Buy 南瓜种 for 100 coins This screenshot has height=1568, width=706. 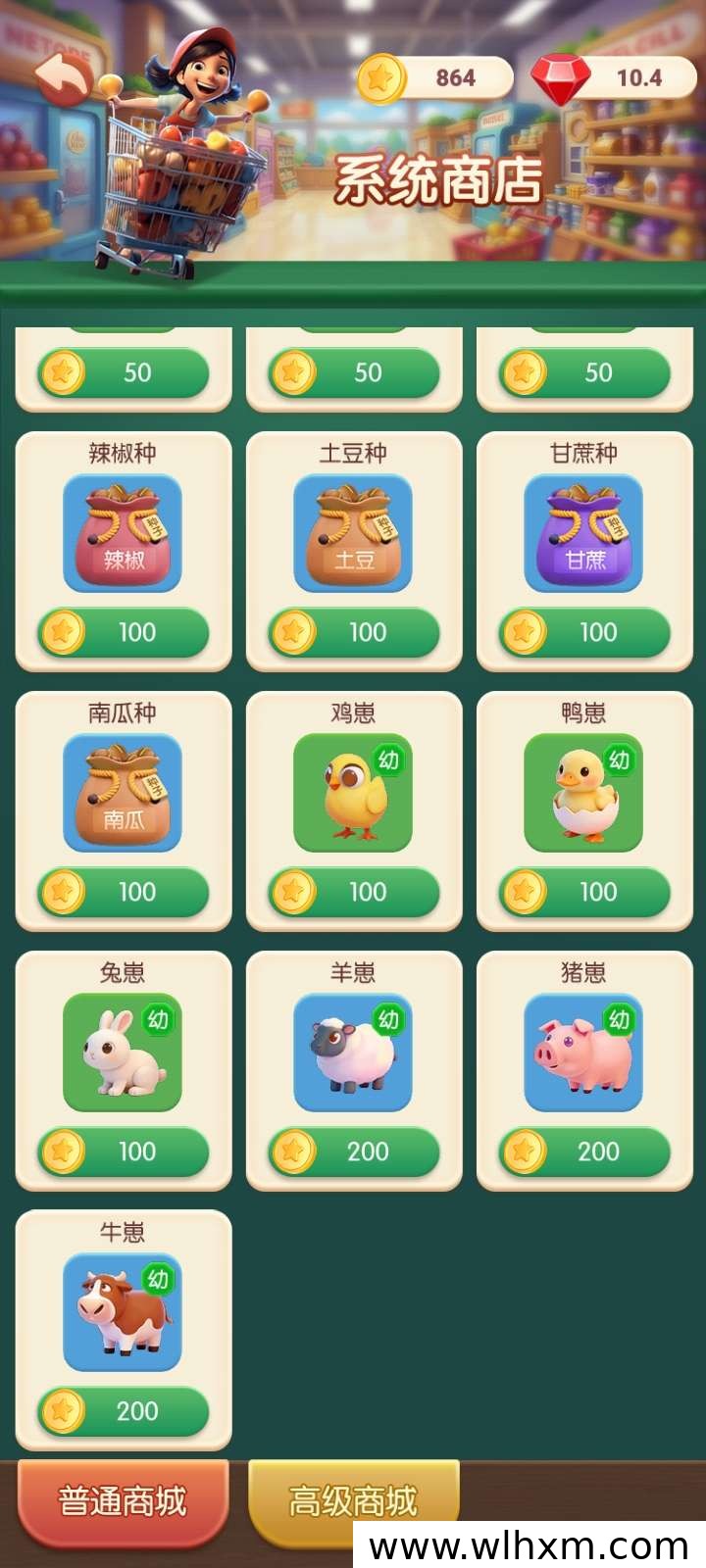point(124,892)
